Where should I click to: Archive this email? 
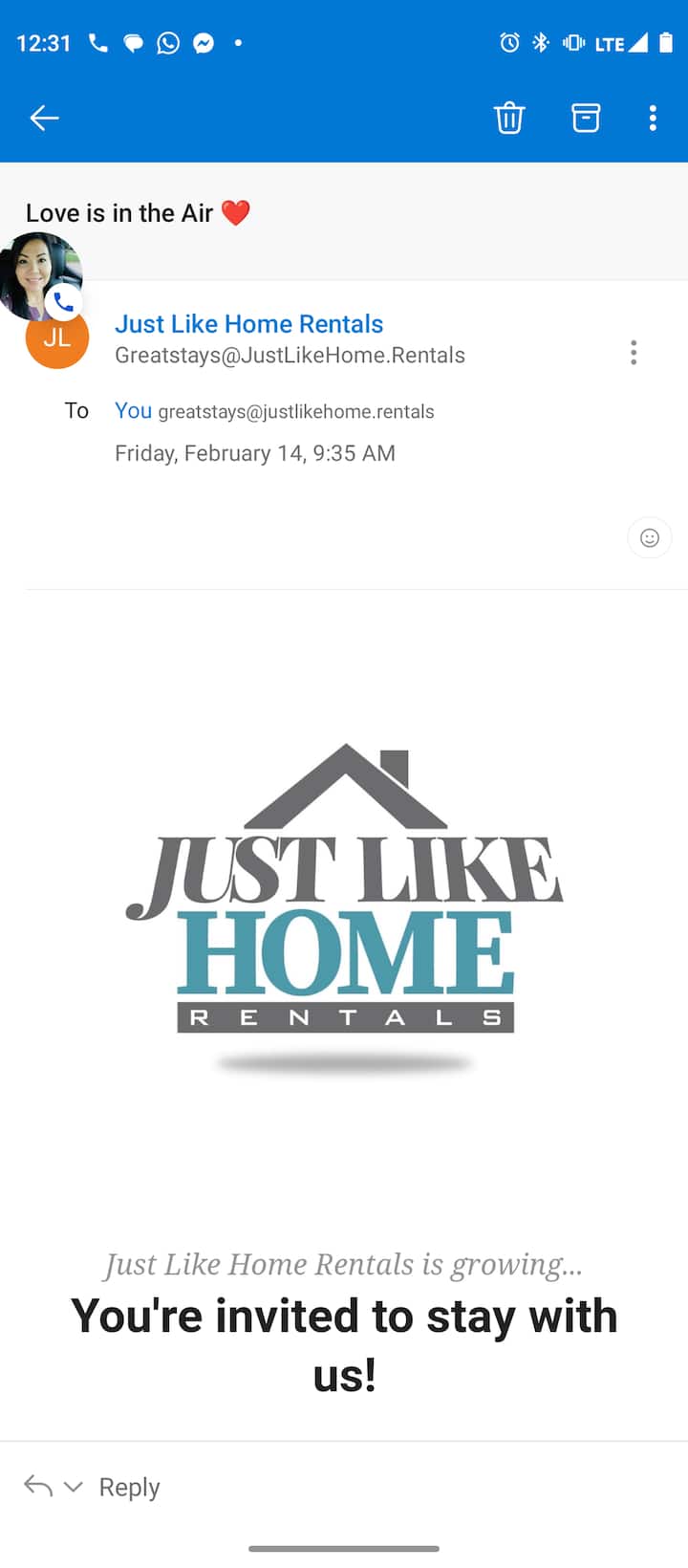pos(585,118)
